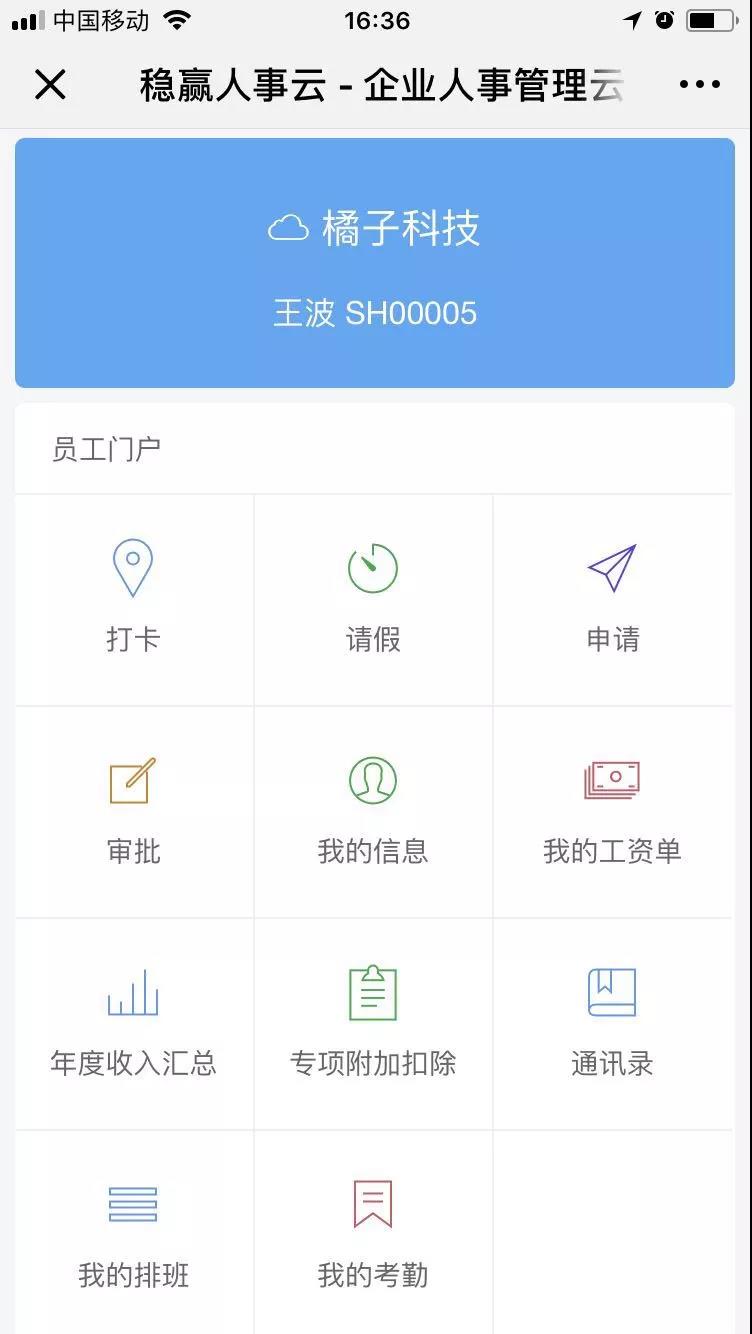Image resolution: width=752 pixels, height=1334 pixels.
Task: Close the 稳赢人事云 page
Action: 50,85
